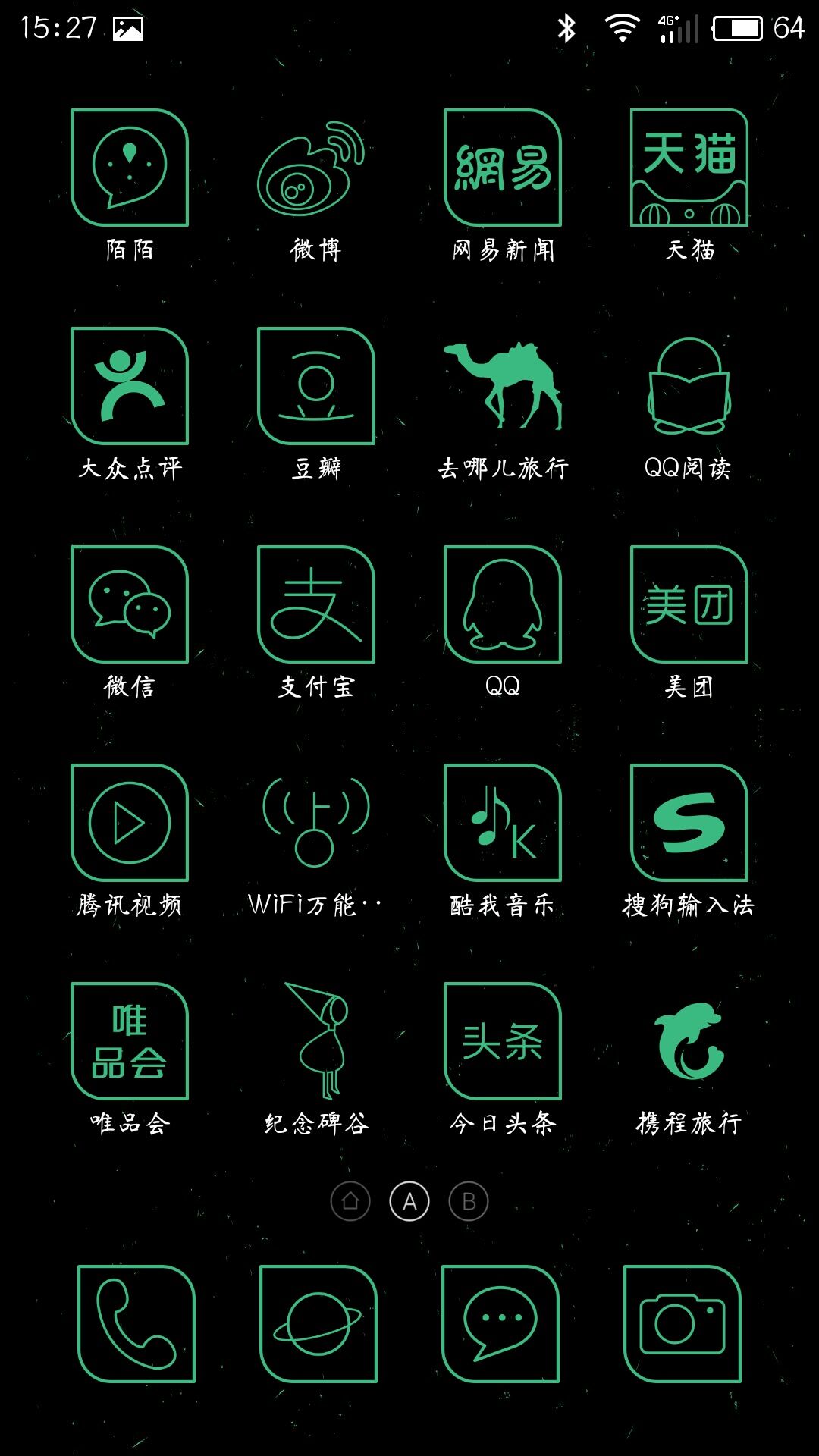The image size is (819, 1456).
Task: Switch to home screen page B
Action: 469,1201
